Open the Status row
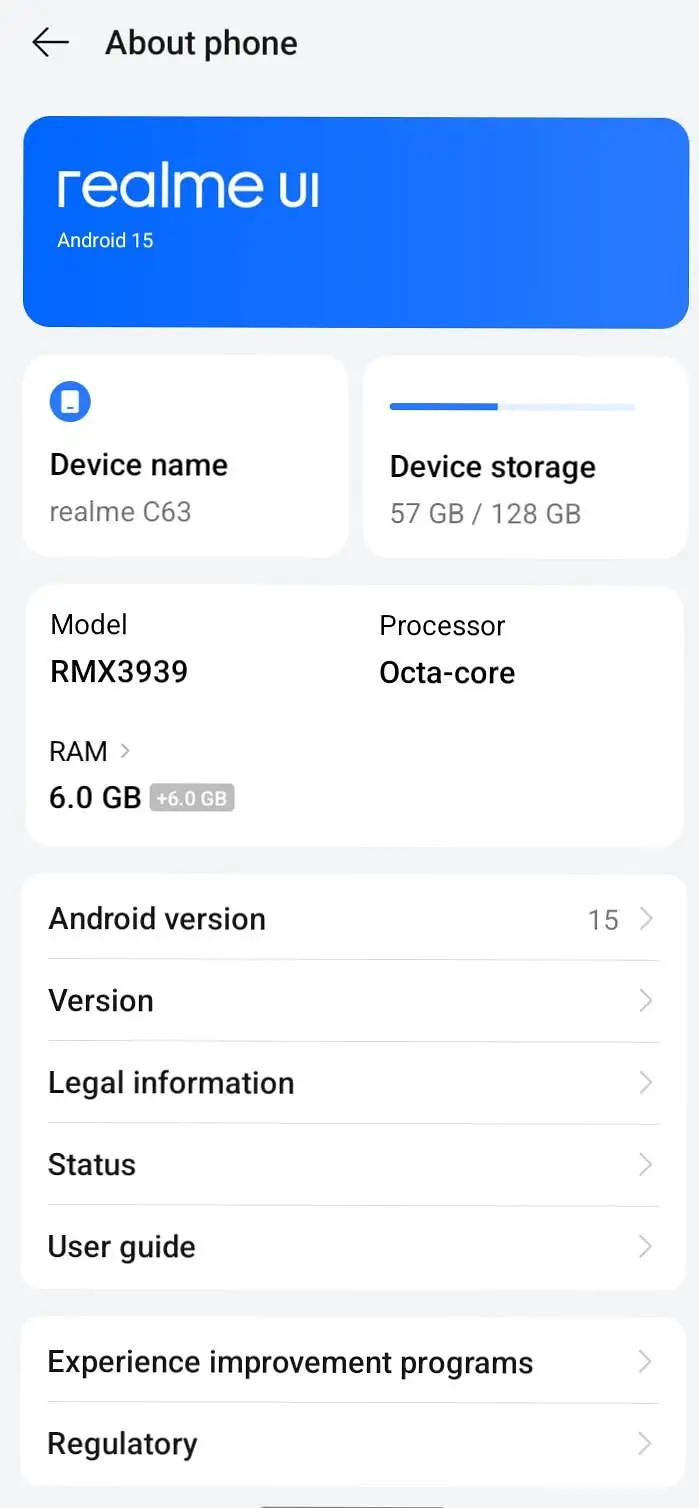This screenshot has height=1508, width=699. click(350, 1165)
